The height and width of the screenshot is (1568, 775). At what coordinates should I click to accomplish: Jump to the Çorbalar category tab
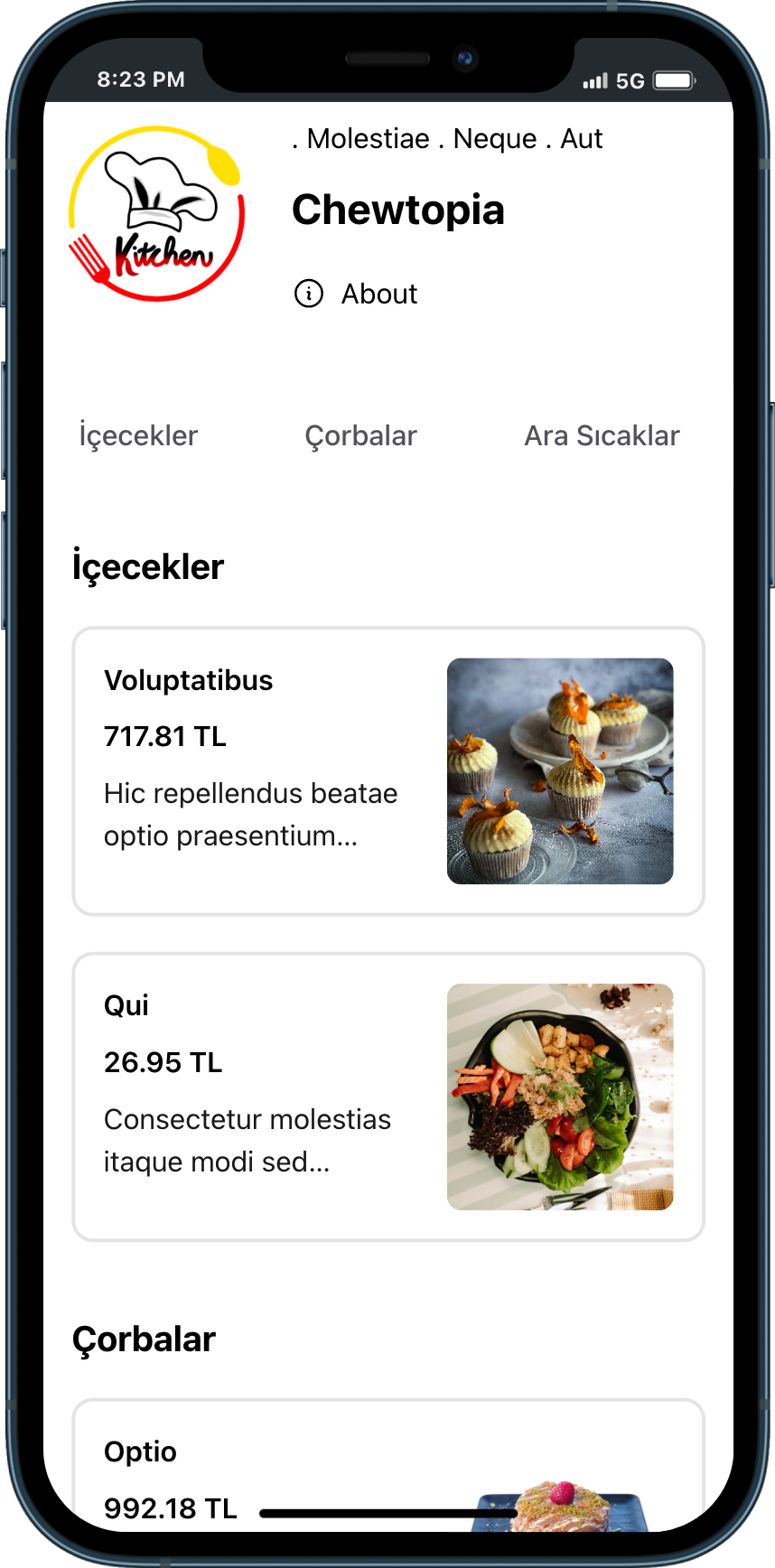click(360, 435)
